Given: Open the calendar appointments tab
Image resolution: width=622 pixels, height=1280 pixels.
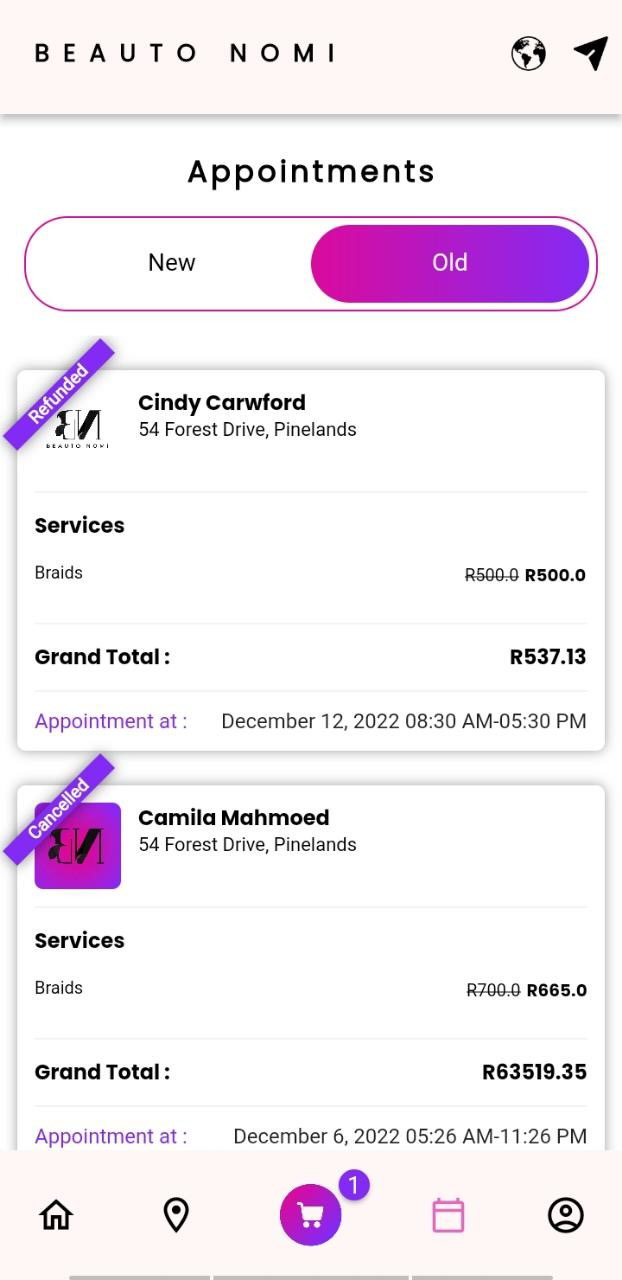Looking at the screenshot, I should click(447, 1214).
